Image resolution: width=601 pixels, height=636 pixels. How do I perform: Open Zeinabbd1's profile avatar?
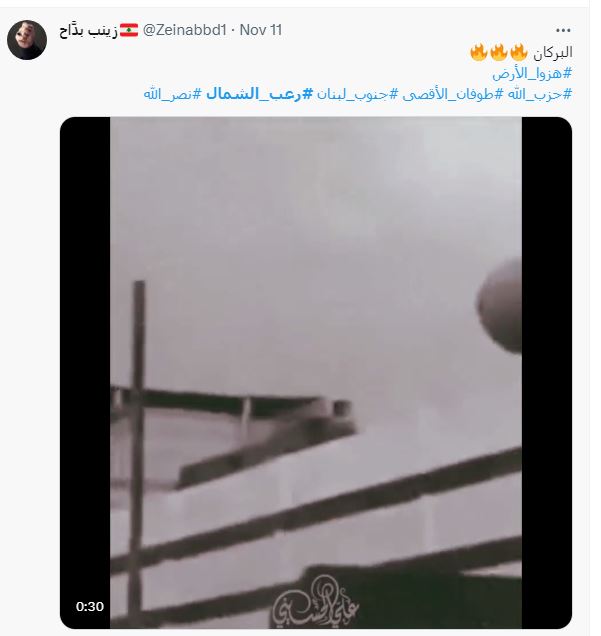pos(27,38)
